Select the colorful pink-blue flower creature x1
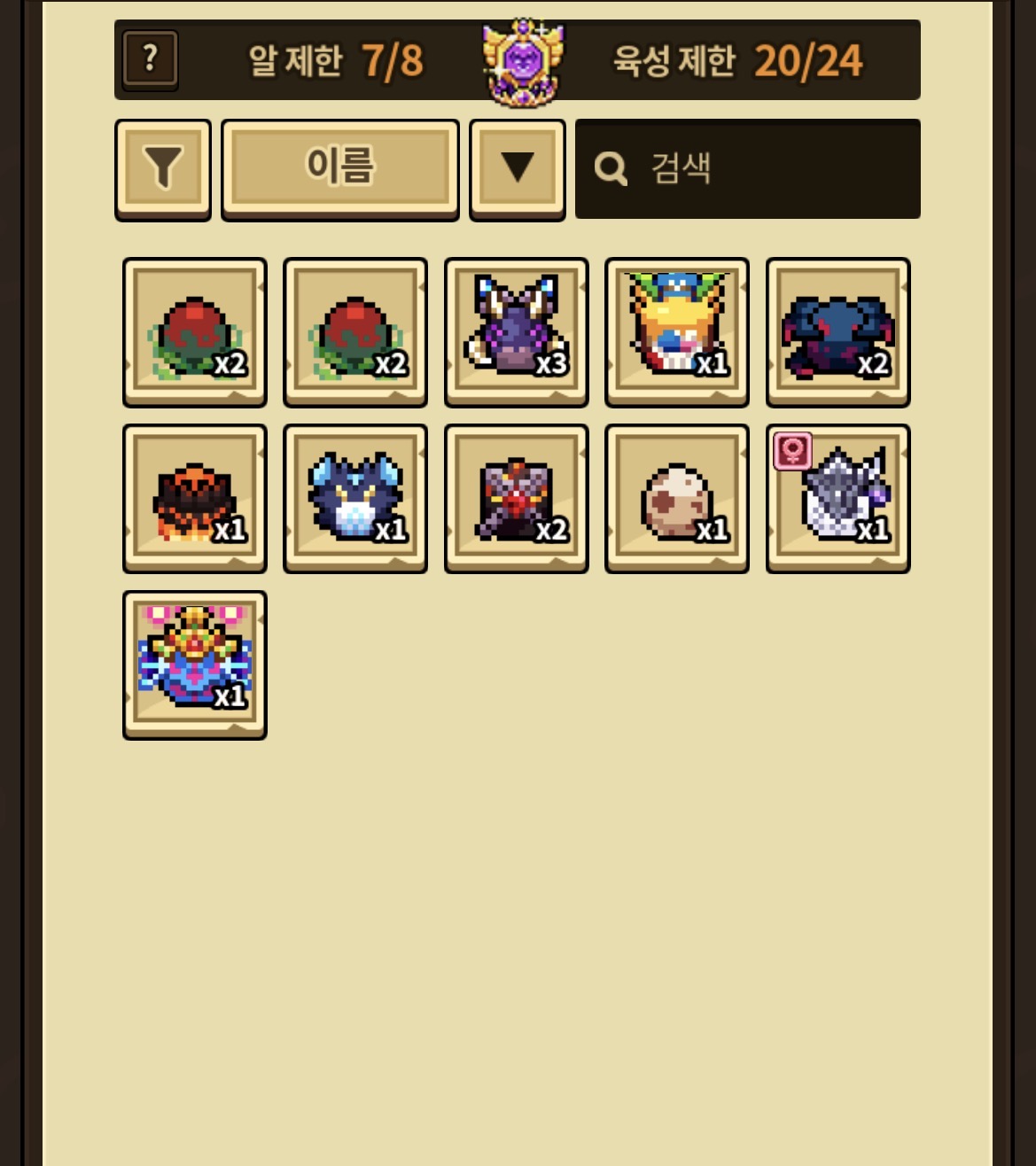Screen dimensions: 1036x1166 tap(194, 665)
